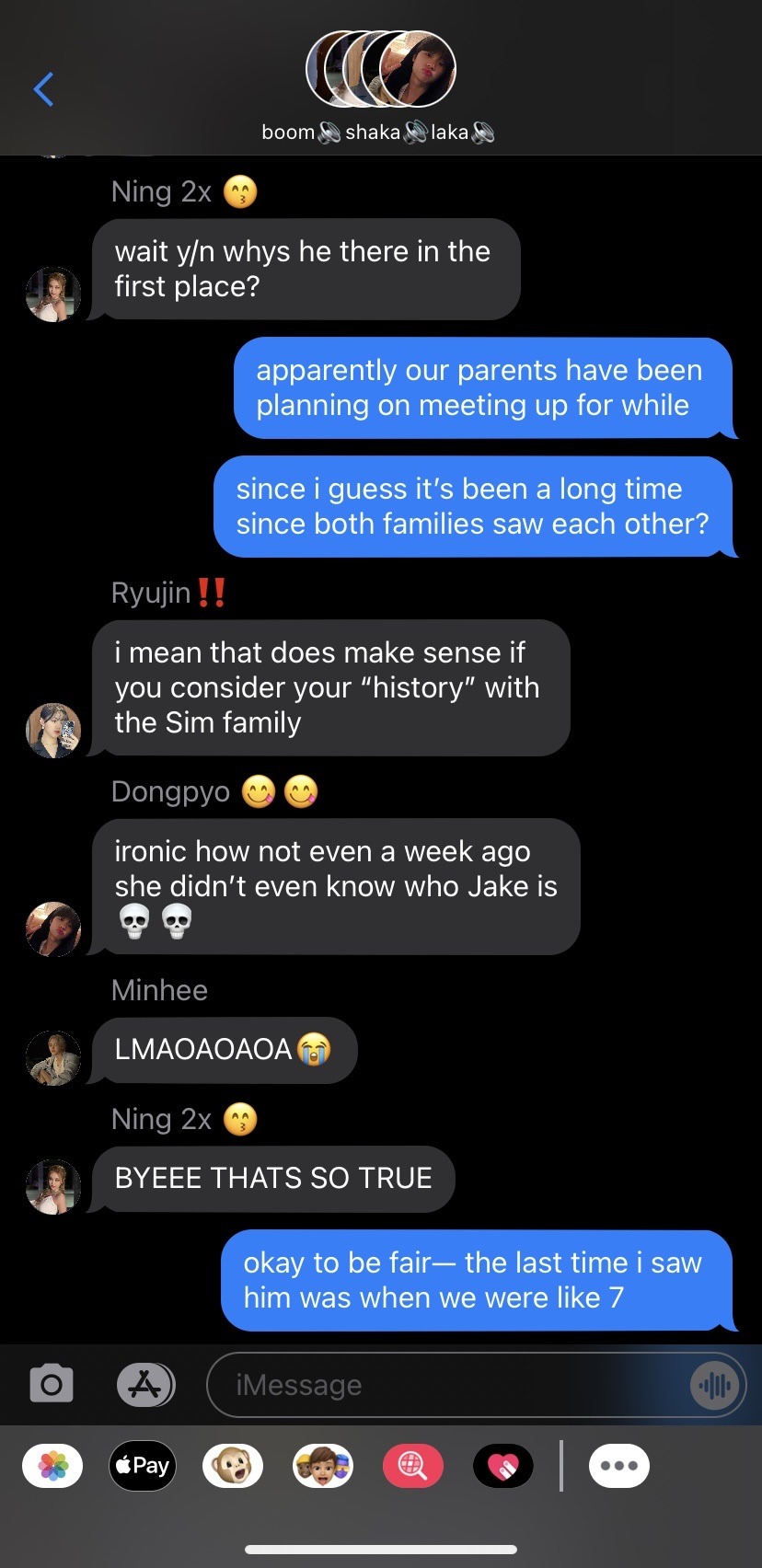Image resolution: width=762 pixels, height=1568 pixels.
Task: Open Apple Pay in the app drawer
Action: point(143,1466)
